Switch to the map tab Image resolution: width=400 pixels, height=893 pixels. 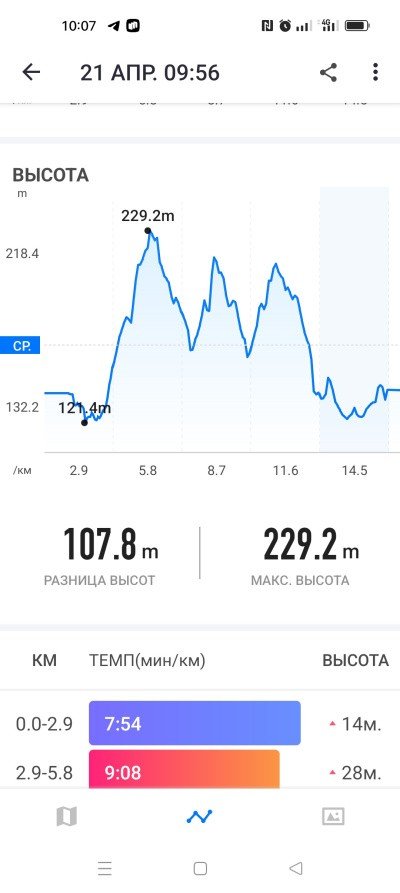[67, 817]
